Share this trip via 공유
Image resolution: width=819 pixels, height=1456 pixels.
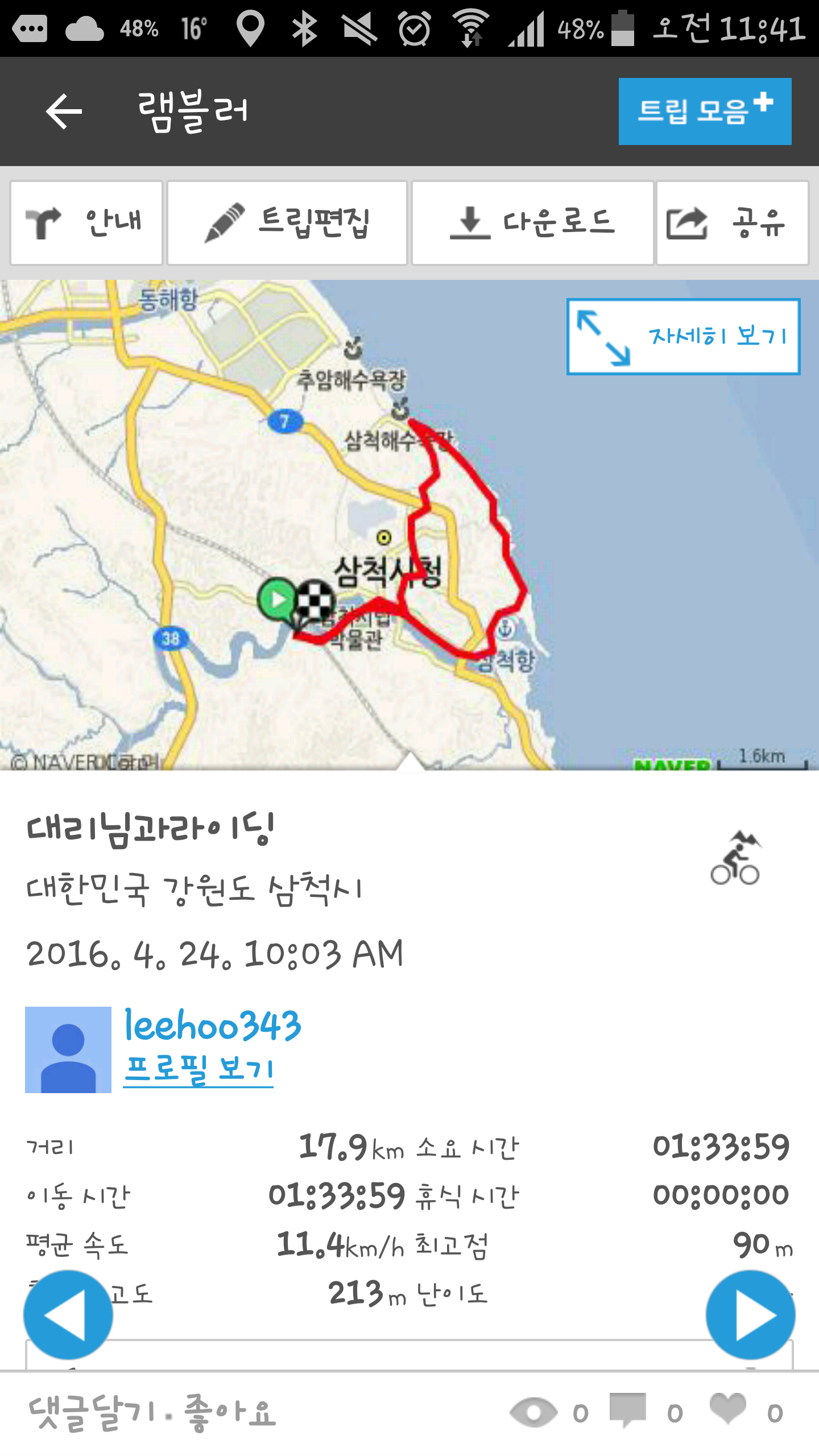point(733,222)
